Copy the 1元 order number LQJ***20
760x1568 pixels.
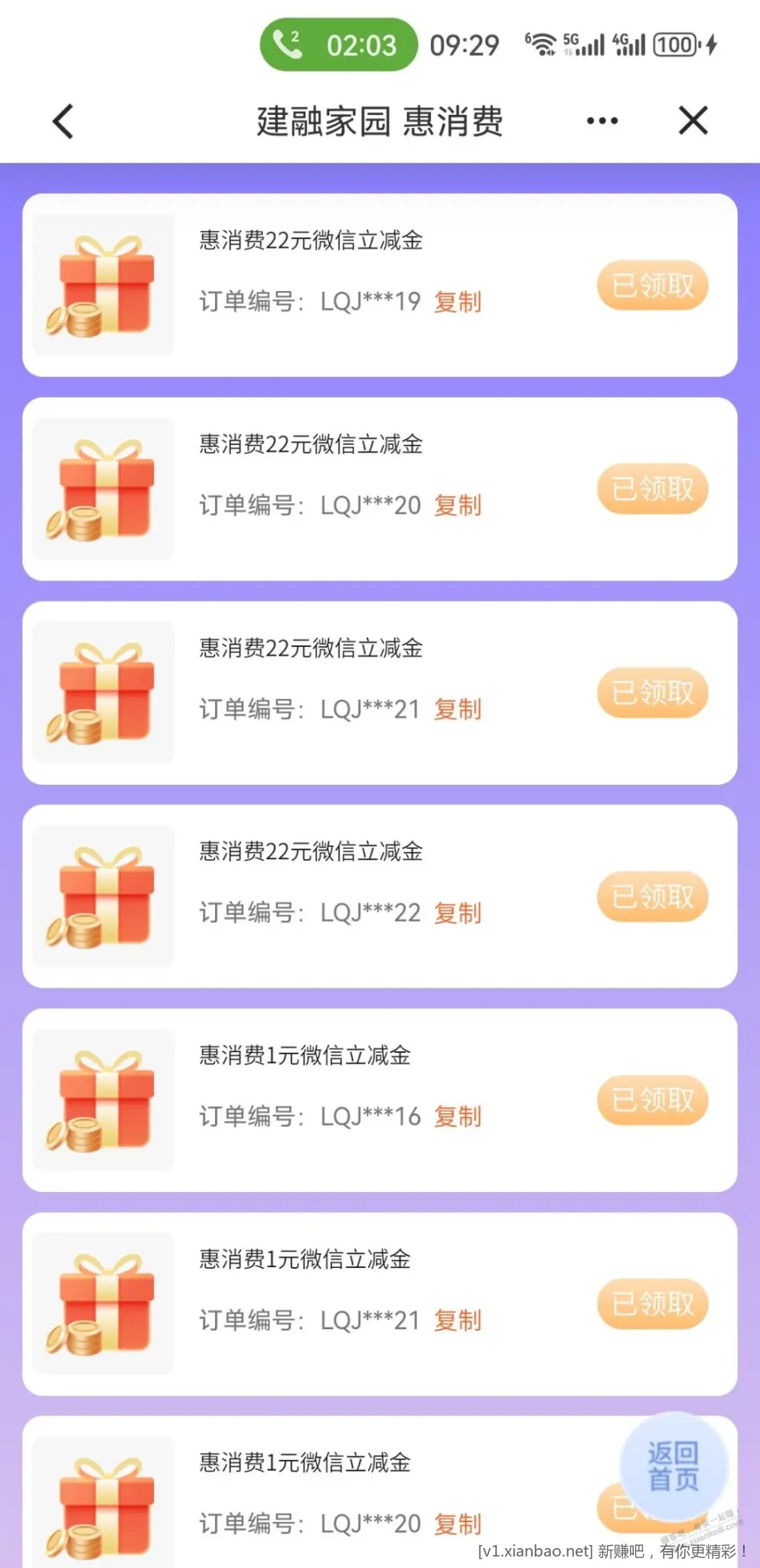458,1524
